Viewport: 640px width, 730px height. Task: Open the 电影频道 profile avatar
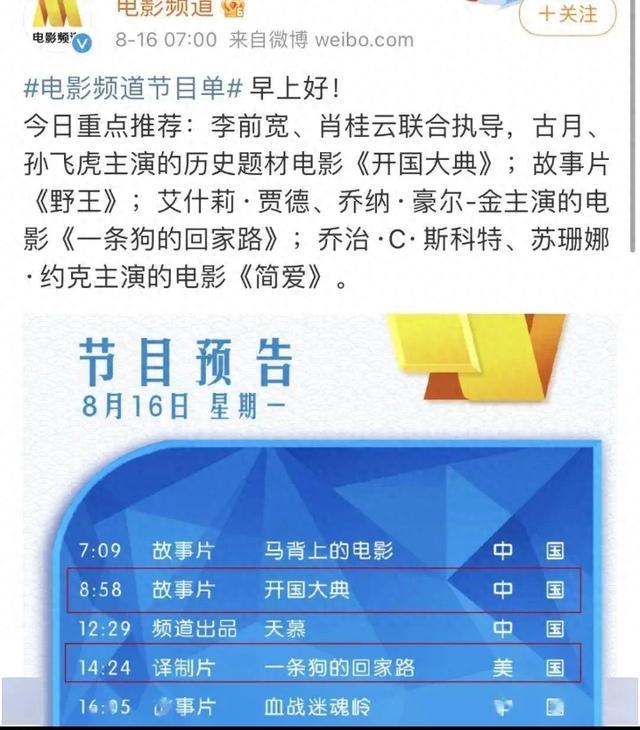(54, 22)
